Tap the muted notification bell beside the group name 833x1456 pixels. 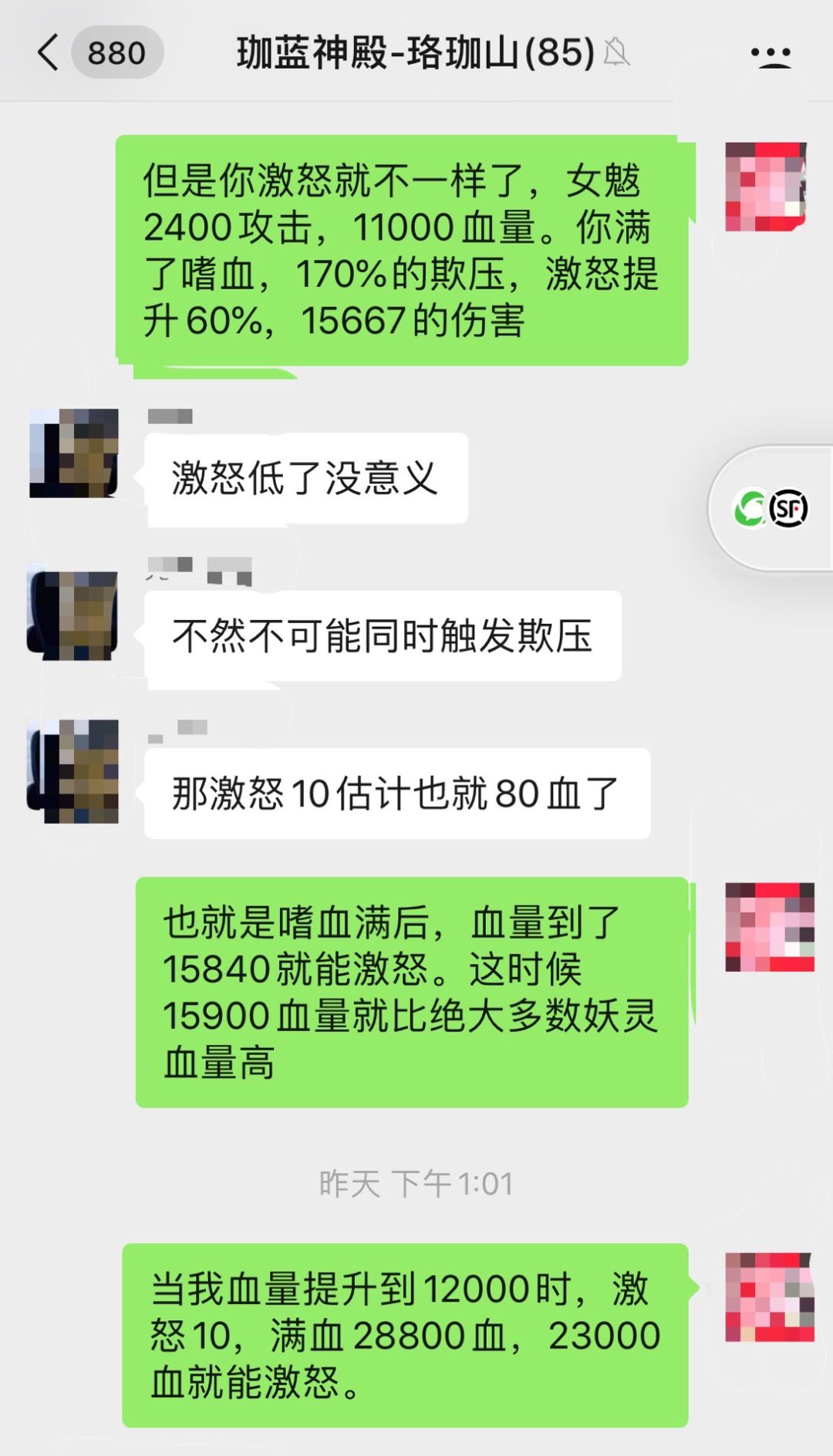point(617,52)
